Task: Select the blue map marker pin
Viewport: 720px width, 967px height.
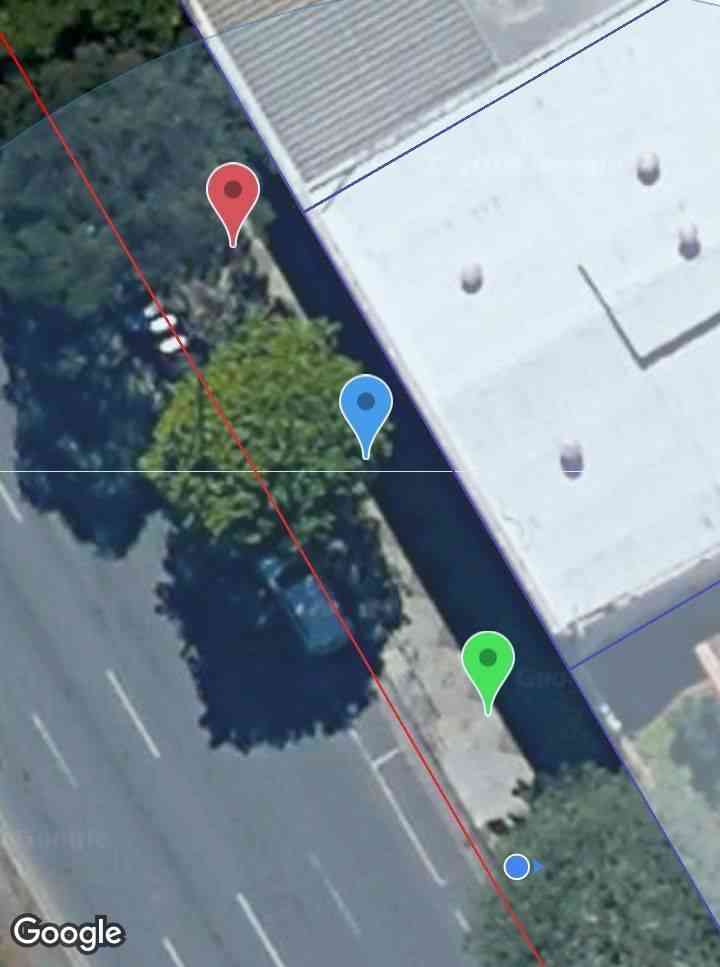Action: (366, 407)
